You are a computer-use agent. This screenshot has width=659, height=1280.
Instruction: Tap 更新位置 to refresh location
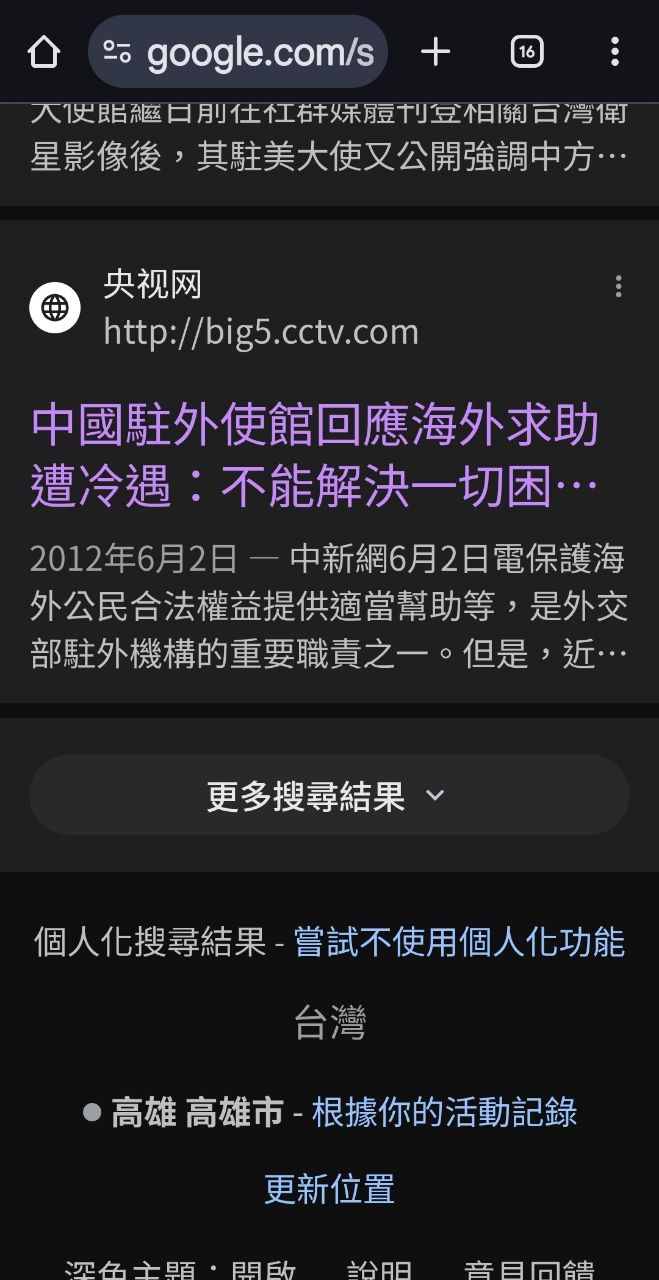click(329, 1189)
